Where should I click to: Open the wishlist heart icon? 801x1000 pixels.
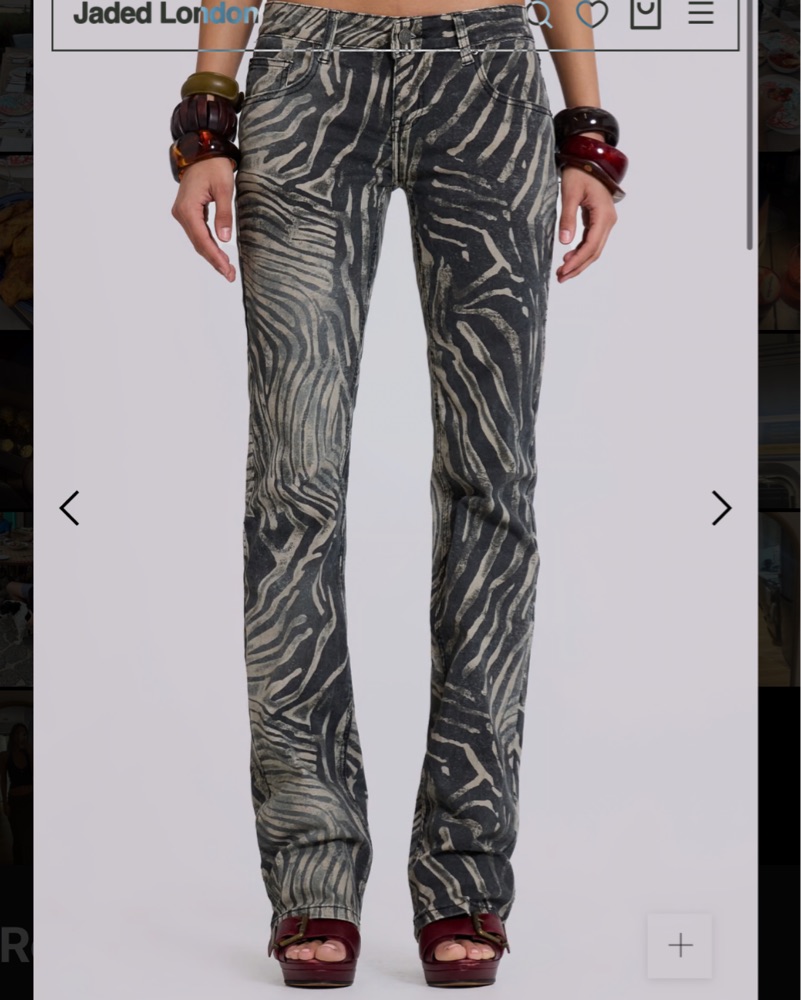tap(592, 14)
